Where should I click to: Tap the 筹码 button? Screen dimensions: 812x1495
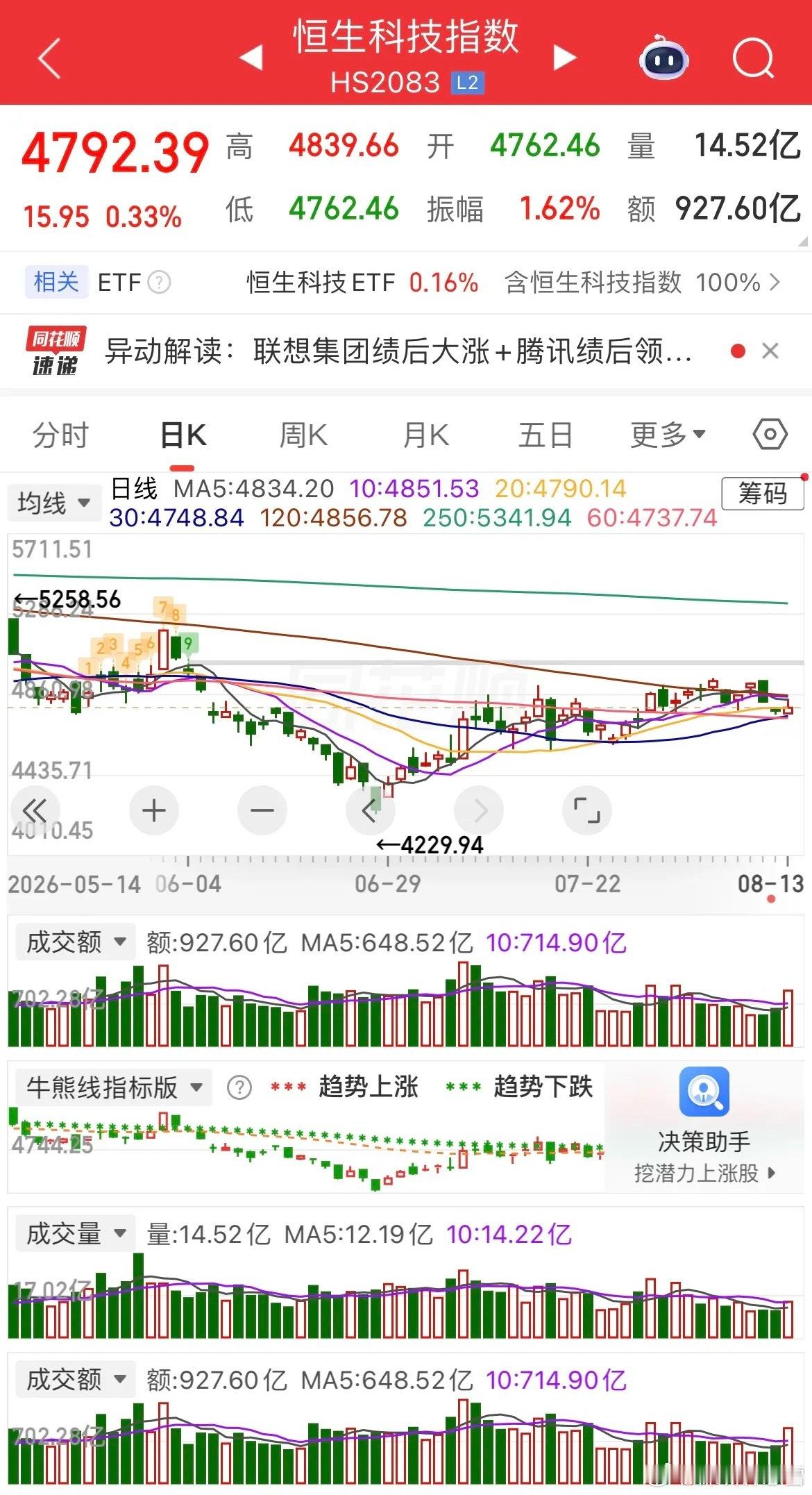(762, 494)
